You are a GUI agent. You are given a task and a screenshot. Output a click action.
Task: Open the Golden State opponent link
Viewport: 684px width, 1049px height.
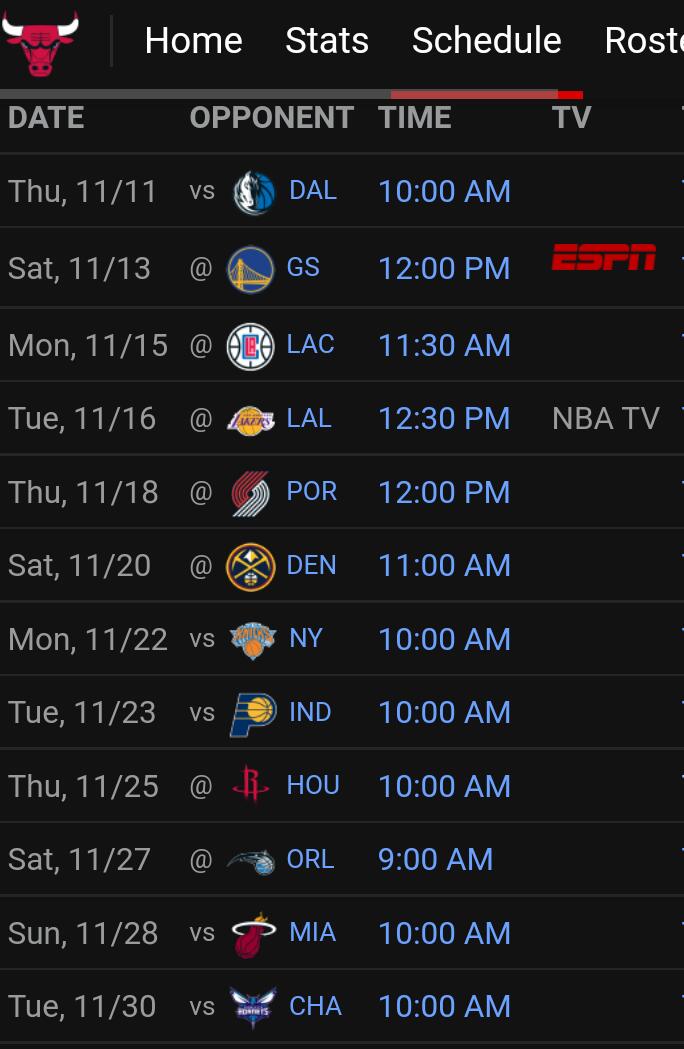302,268
